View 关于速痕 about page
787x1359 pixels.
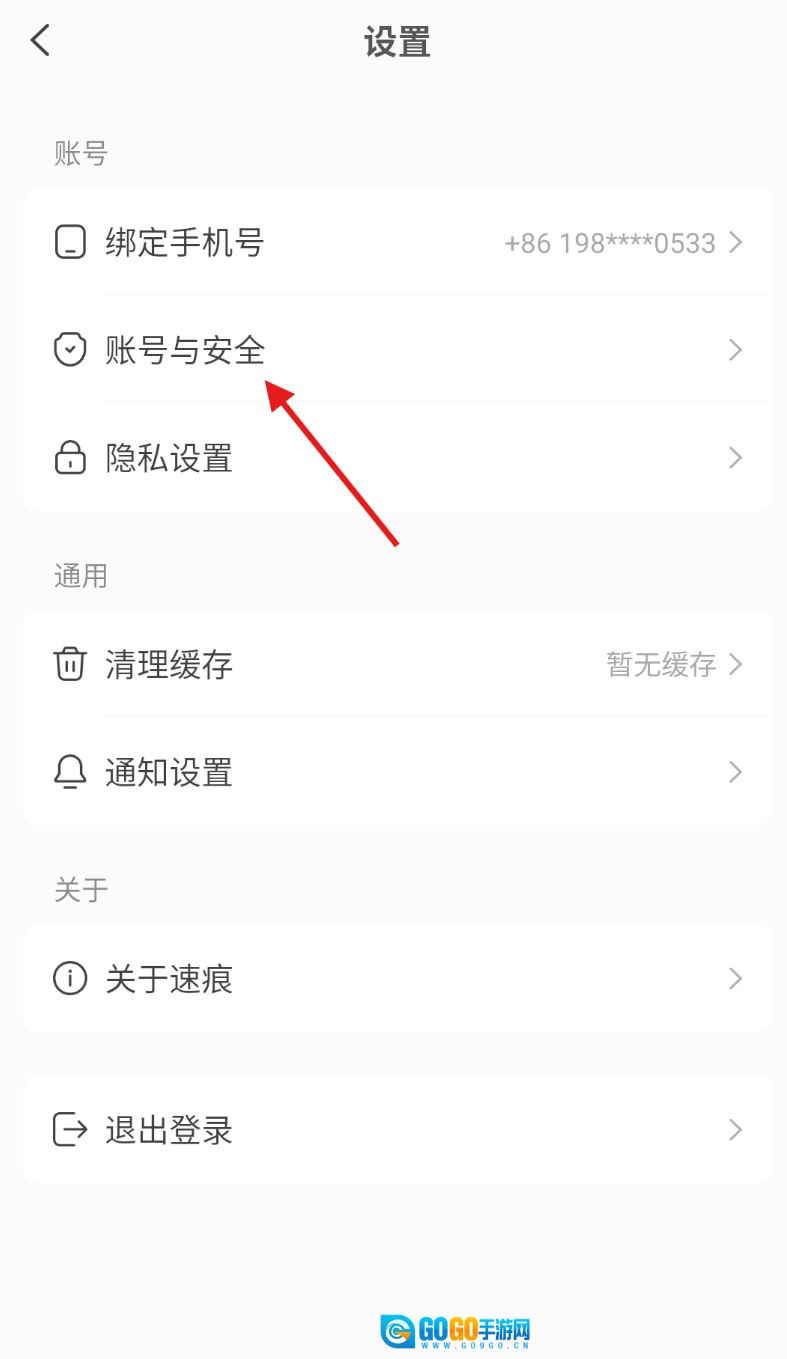(397, 978)
